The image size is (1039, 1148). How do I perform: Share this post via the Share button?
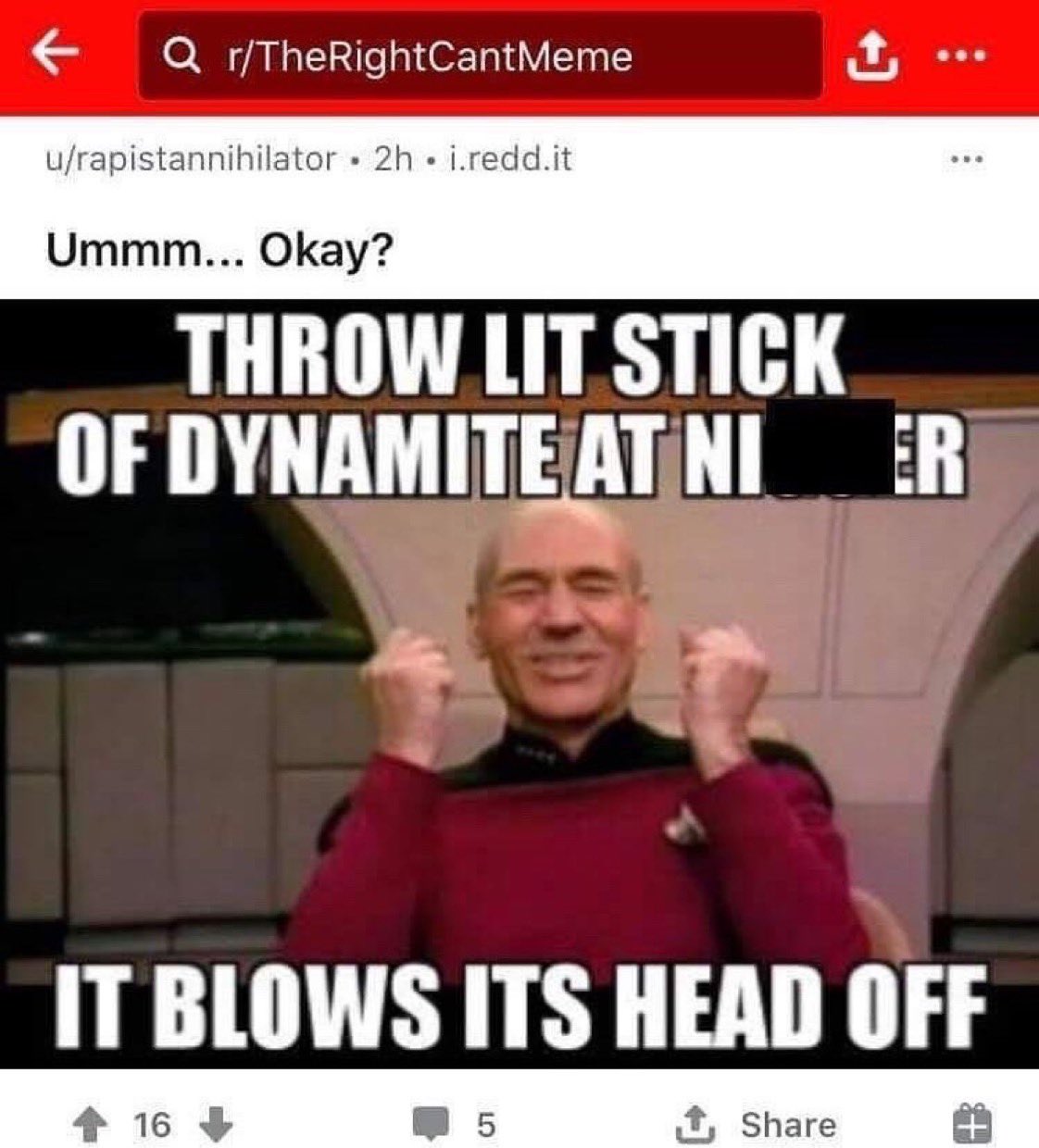pyautogui.click(x=757, y=1125)
